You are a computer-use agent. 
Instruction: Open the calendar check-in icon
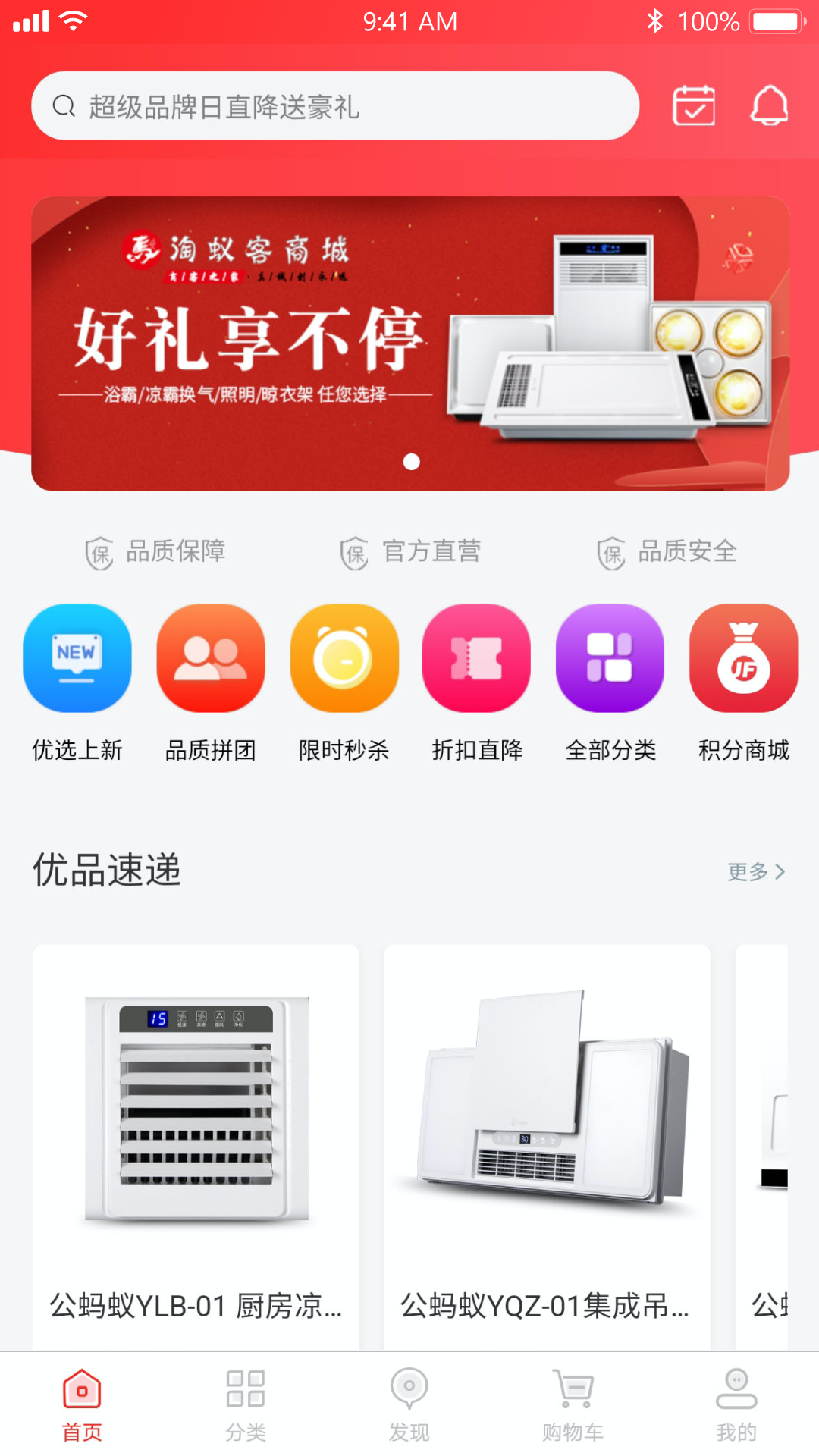(x=694, y=105)
